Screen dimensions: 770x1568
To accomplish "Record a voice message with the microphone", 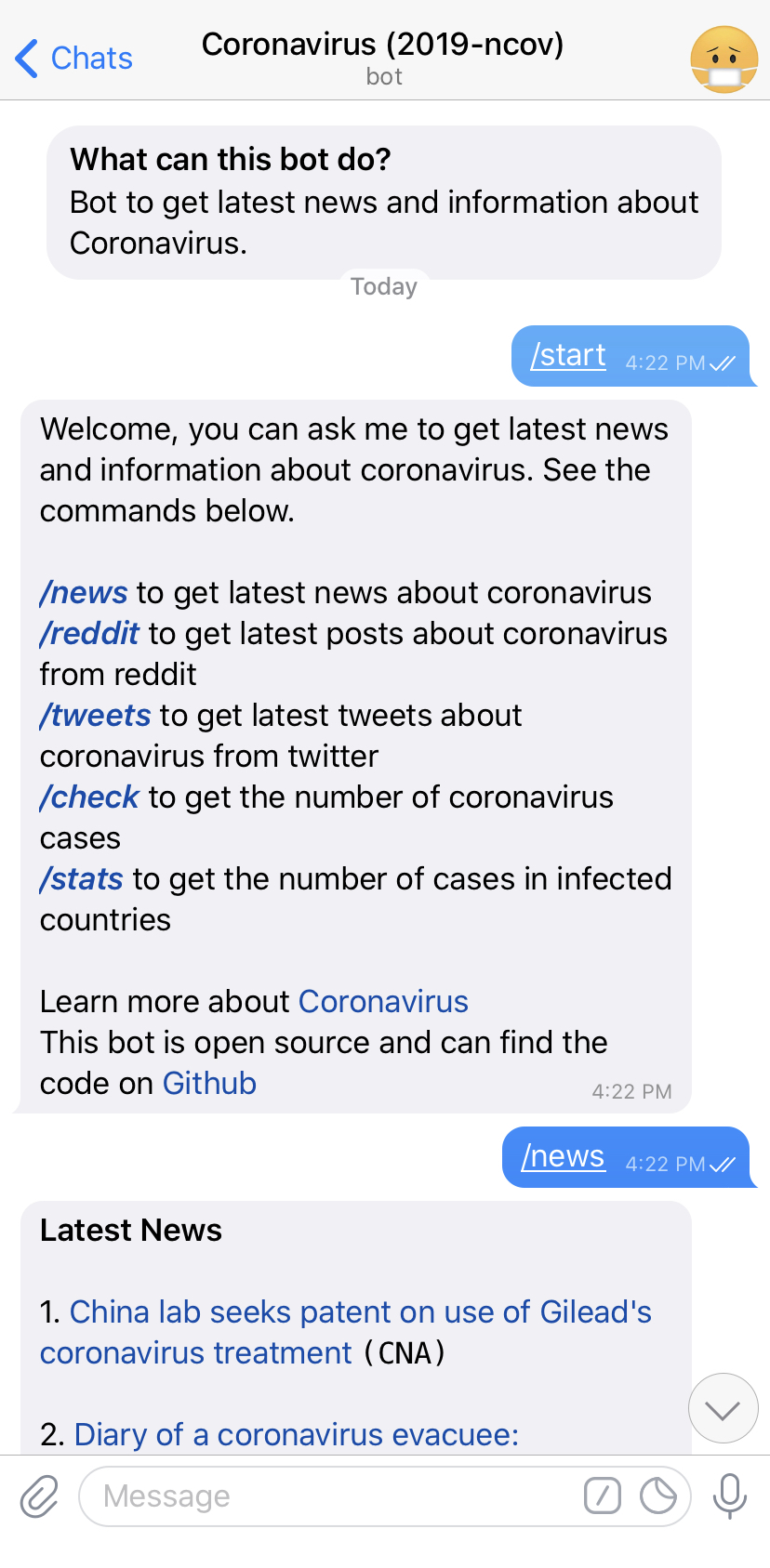I will coord(730,1496).
